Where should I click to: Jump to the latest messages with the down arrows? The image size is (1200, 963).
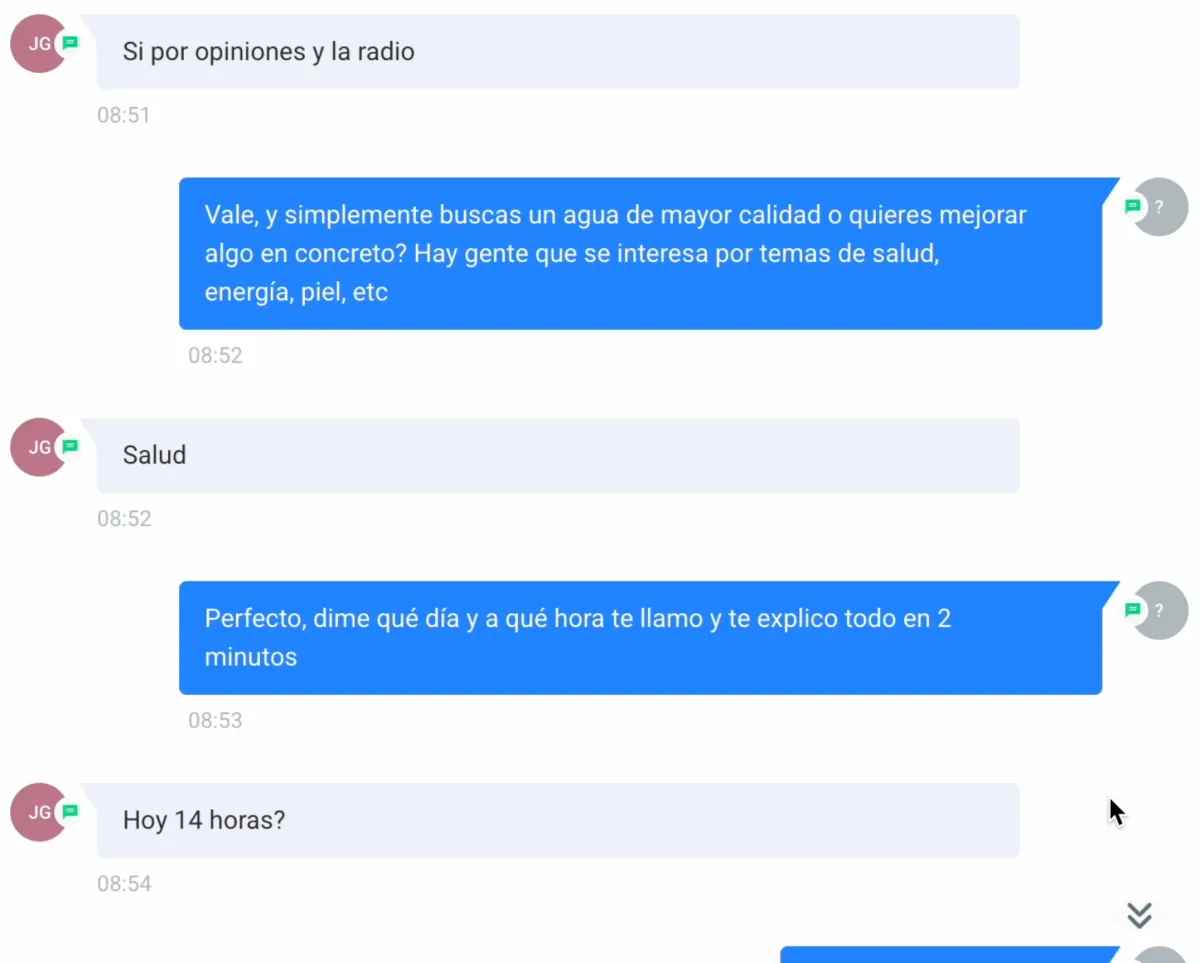click(x=1139, y=915)
